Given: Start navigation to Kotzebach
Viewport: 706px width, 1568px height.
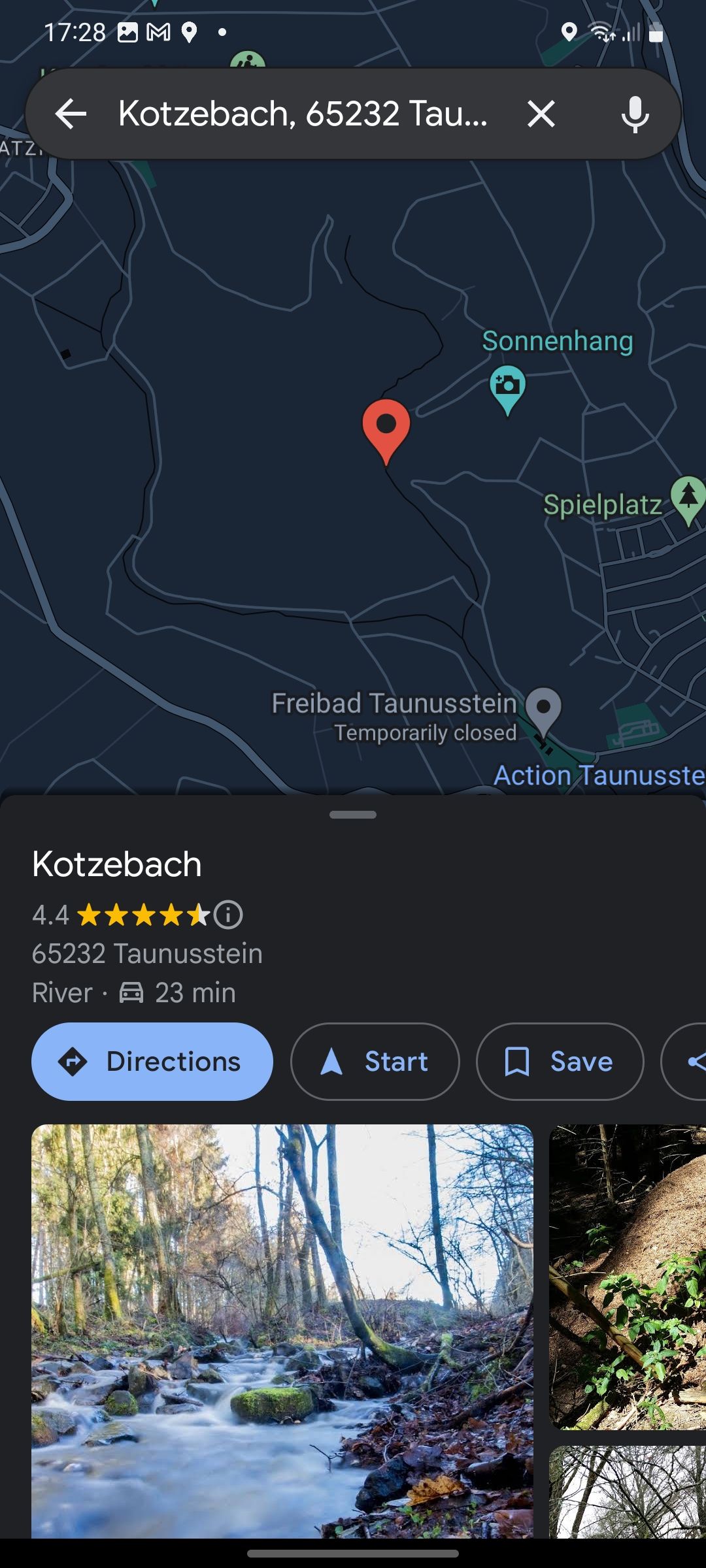Looking at the screenshot, I should pyautogui.click(x=375, y=1062).
